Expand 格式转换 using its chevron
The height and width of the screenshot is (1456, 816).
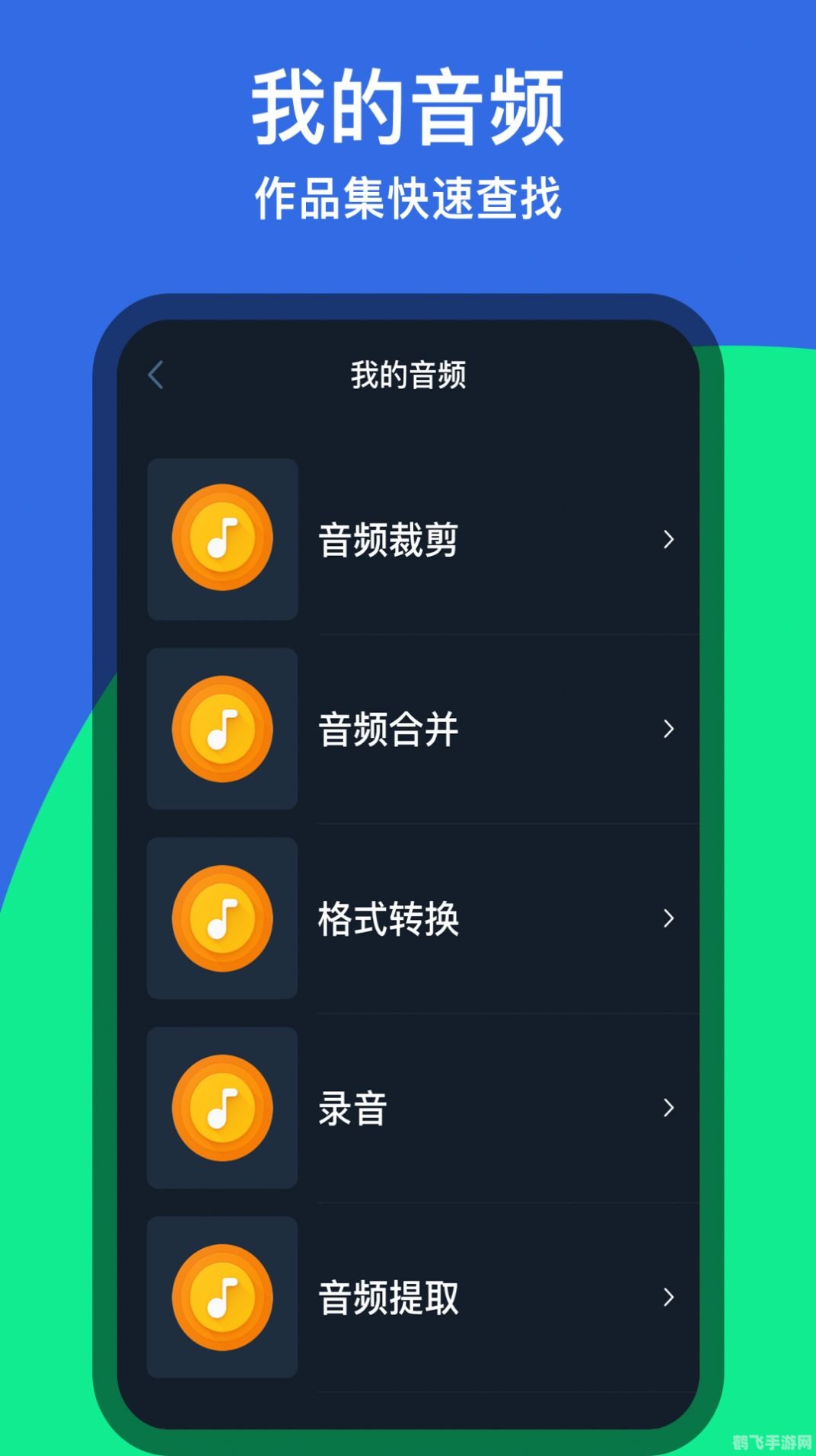pos(670,919)
